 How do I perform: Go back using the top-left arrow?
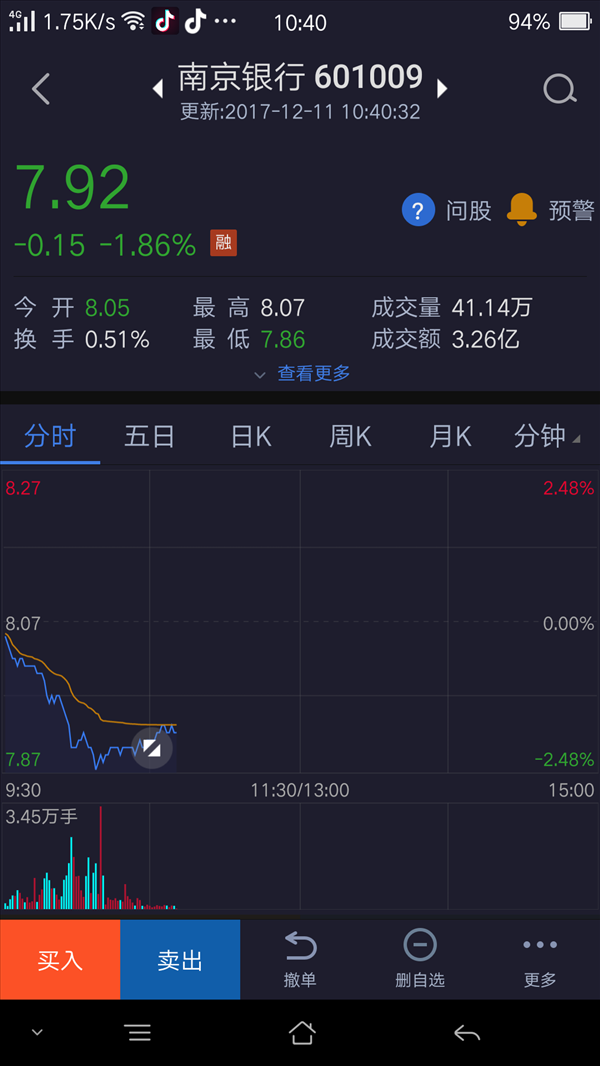(41, 89)
